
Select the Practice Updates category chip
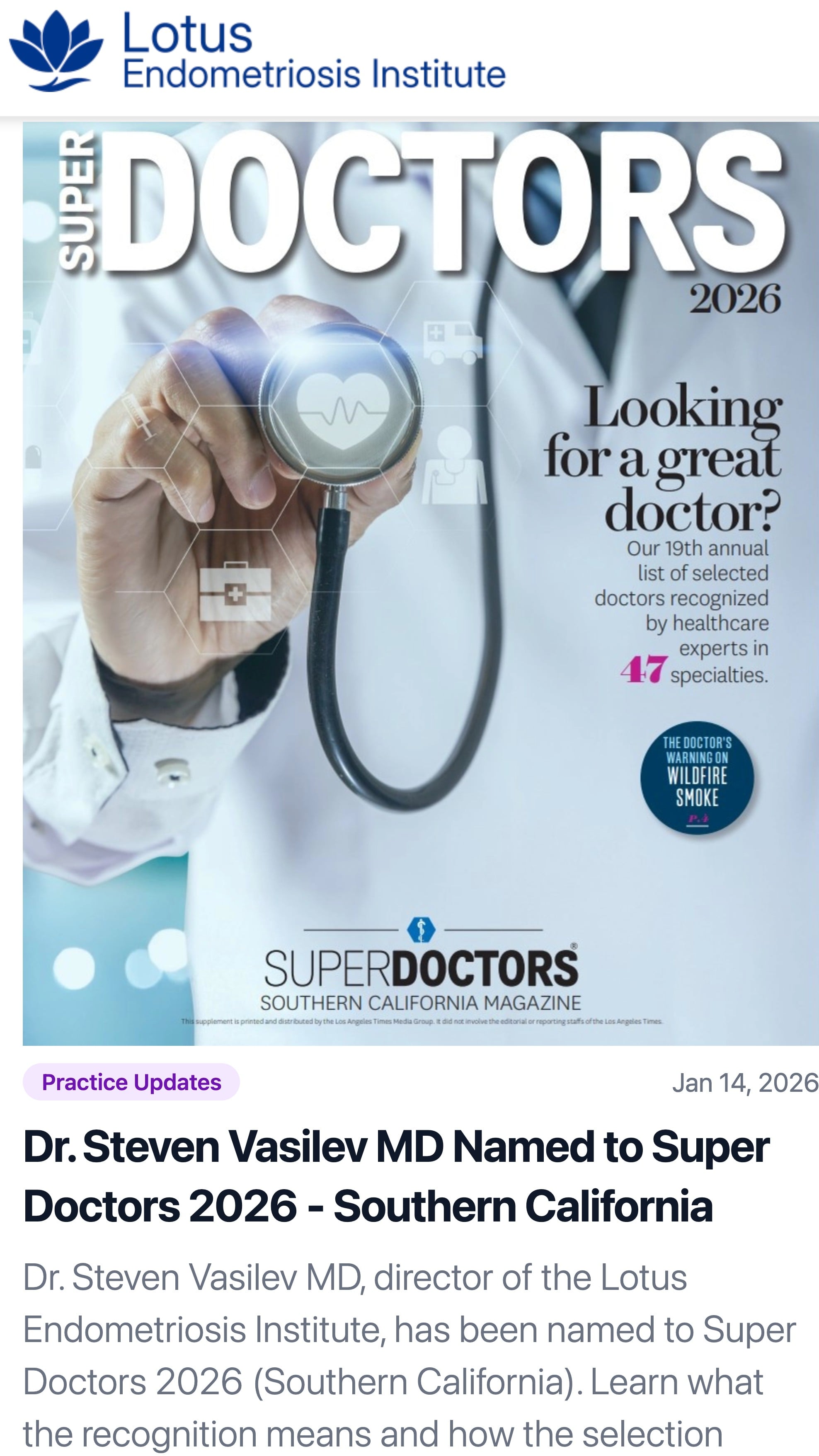pos(131,1082)
